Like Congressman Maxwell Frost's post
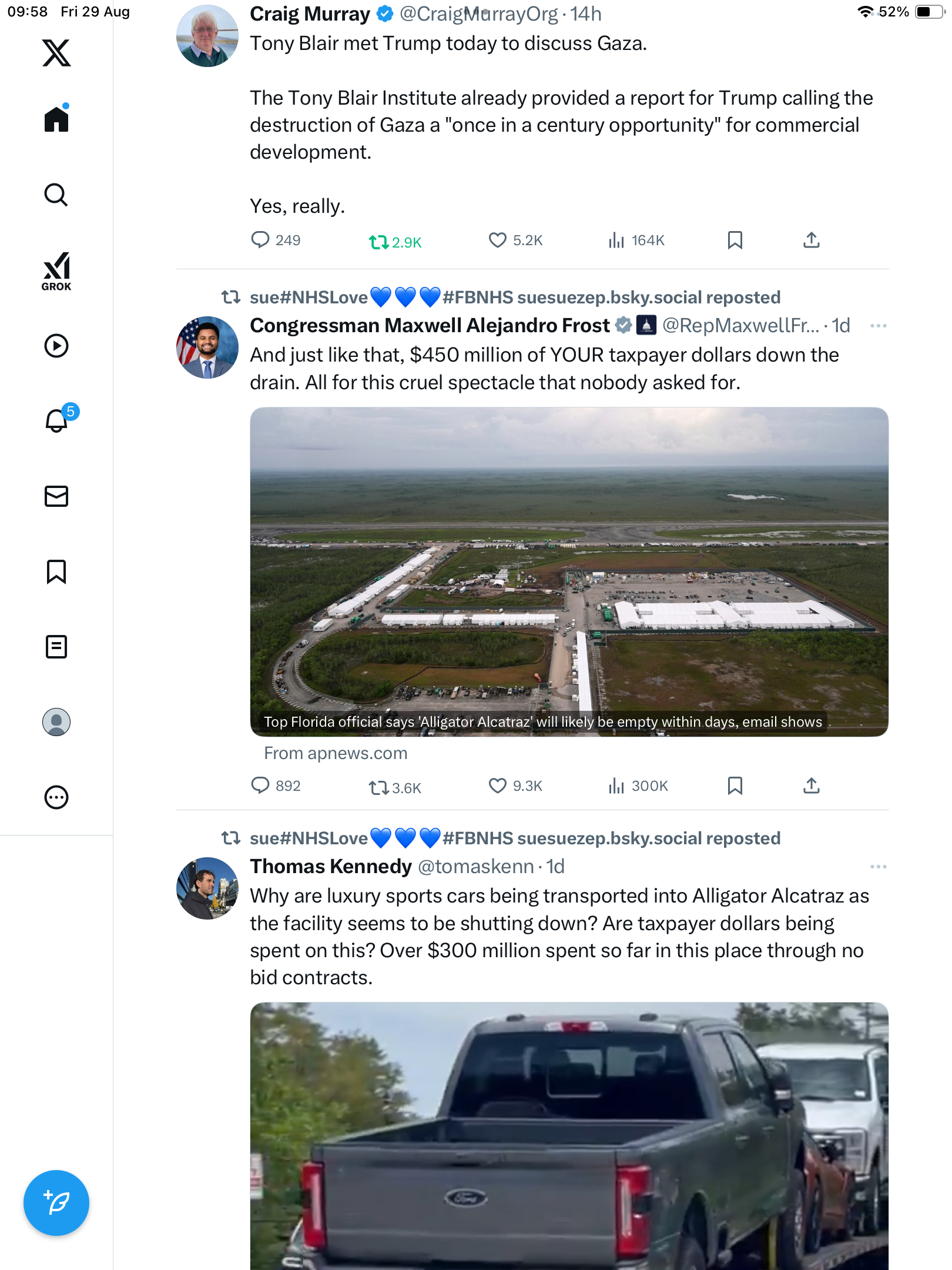Viewport: 952px width, 1270px height. pos(497,786)
